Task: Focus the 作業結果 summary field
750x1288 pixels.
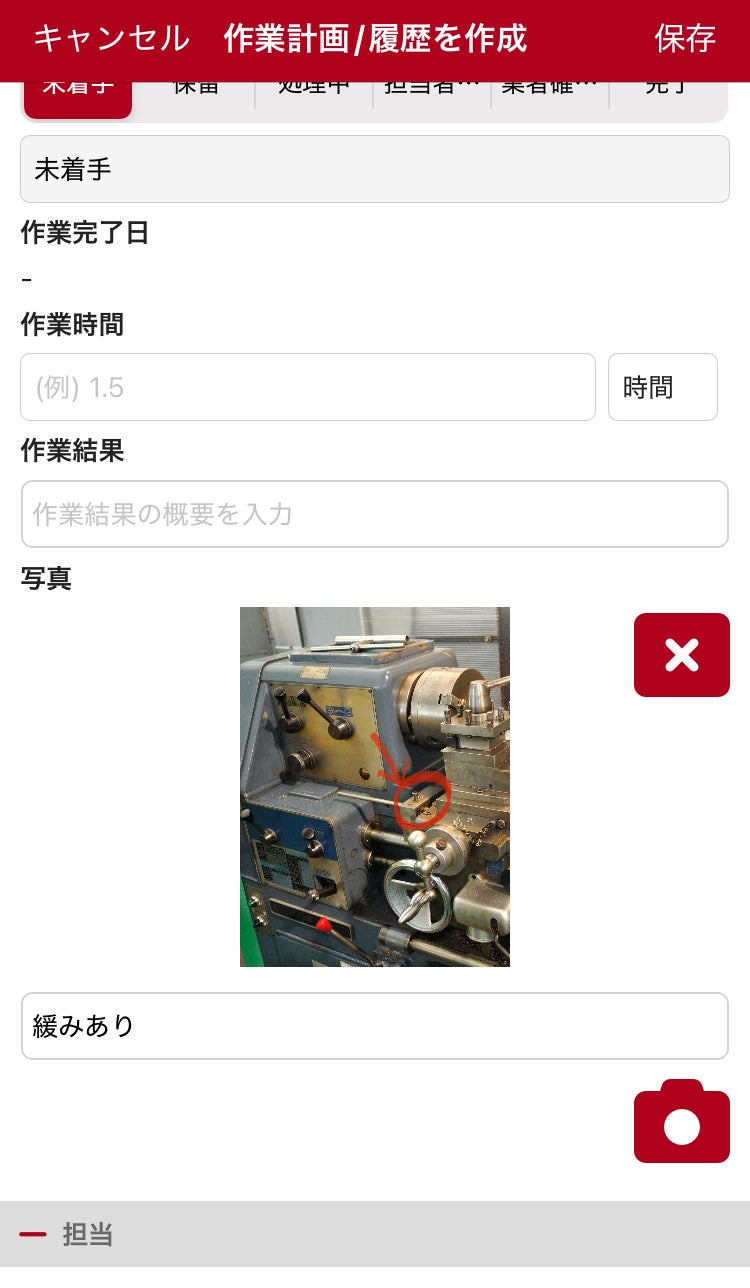Action: click(x=374, y=514)
